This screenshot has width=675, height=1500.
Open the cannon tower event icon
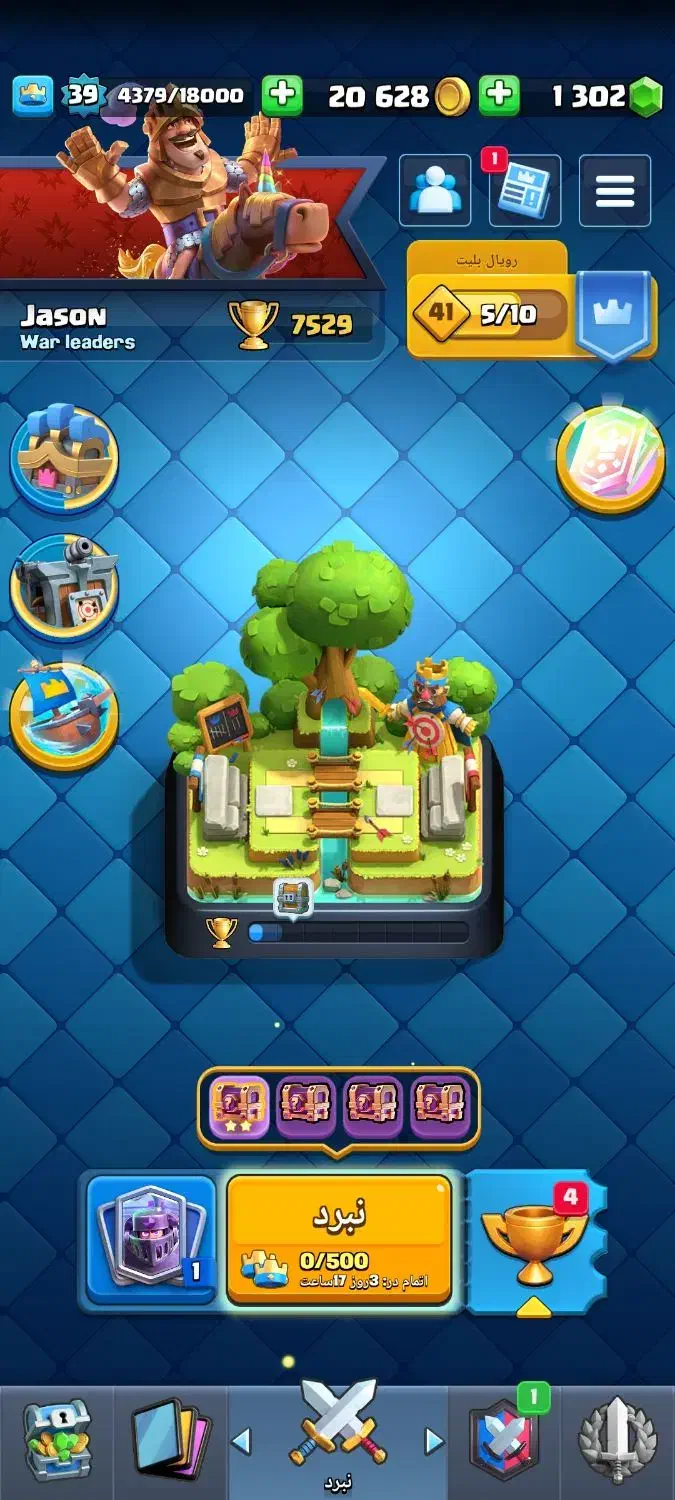click(x=65, y=588)
